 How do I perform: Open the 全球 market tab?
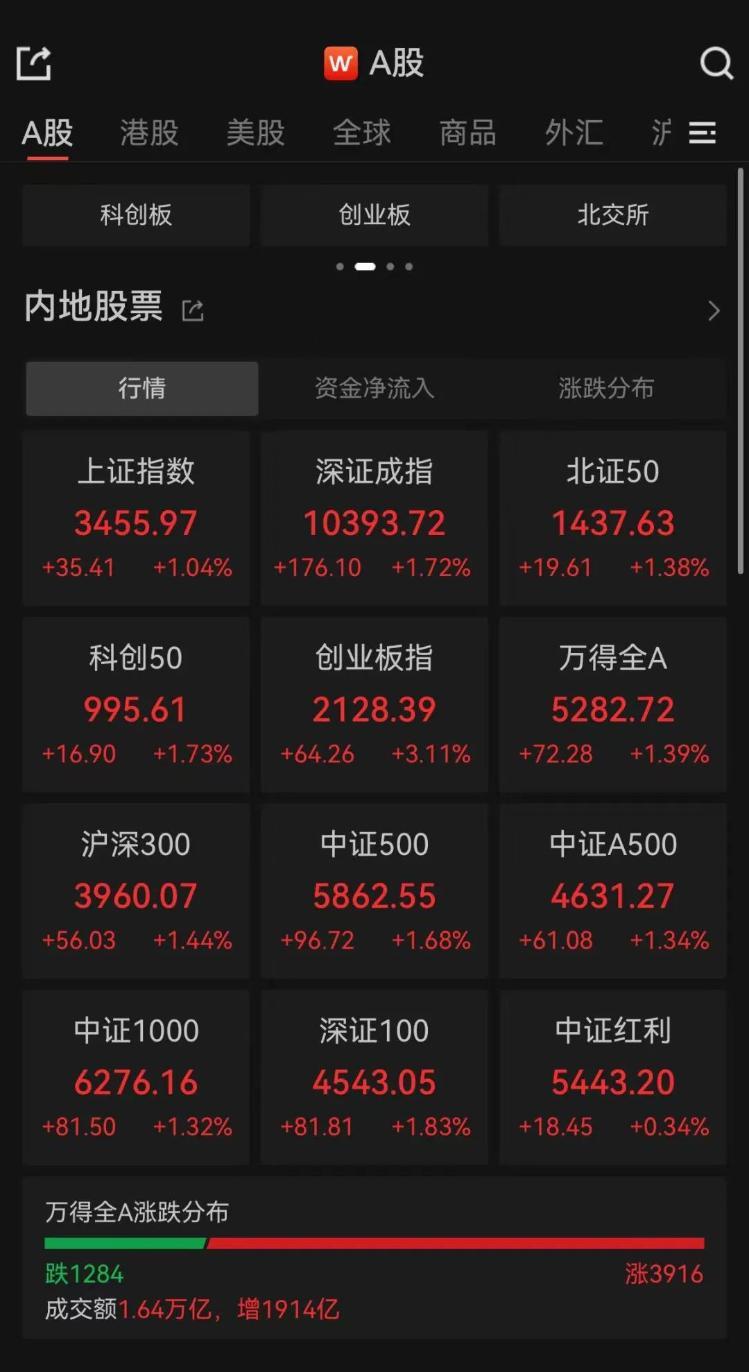361,132
